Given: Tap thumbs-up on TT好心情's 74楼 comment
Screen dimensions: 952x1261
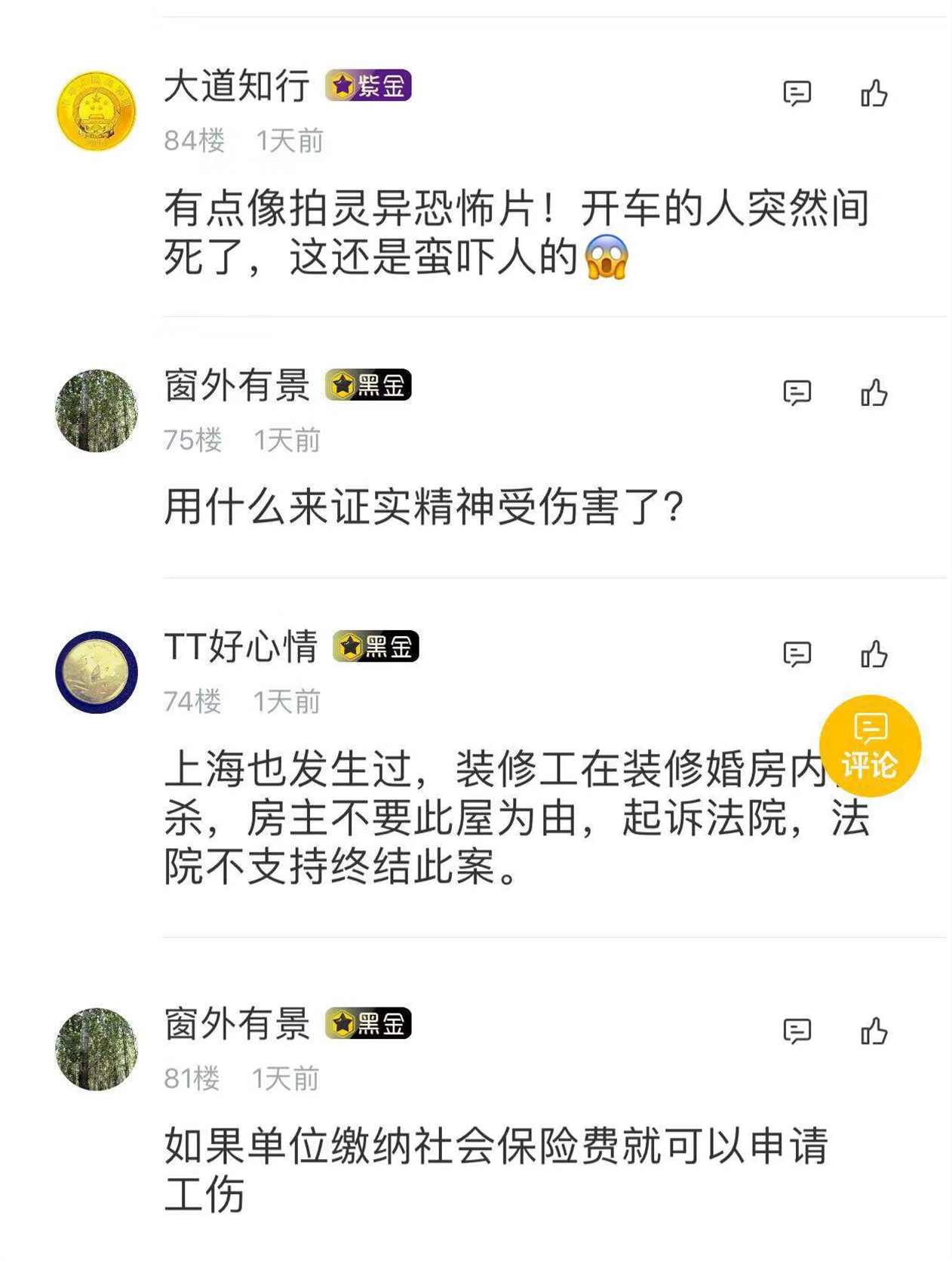Looking at the screenshot, I should pos(874,655).
